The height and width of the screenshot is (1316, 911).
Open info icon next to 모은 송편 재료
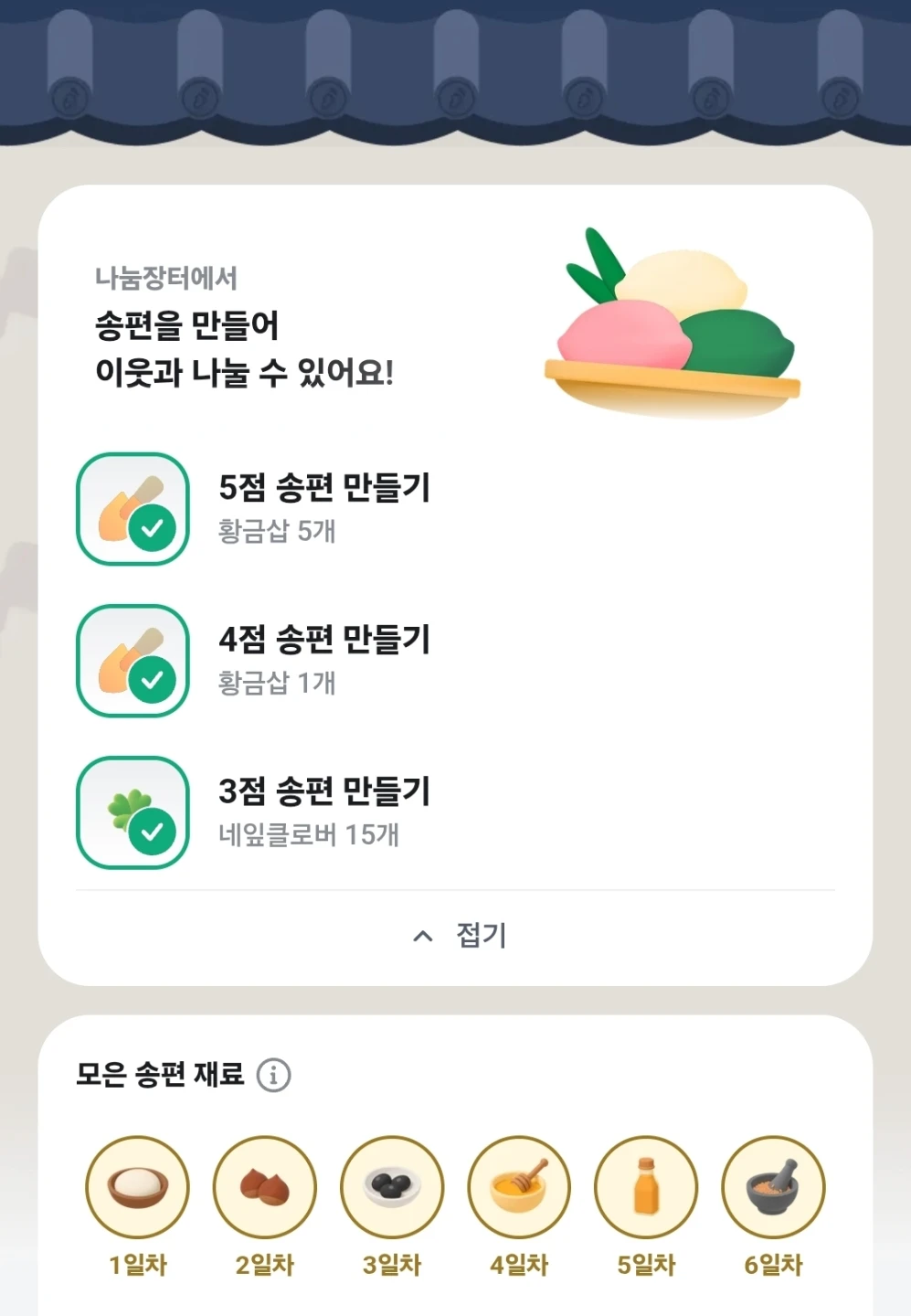click(274, 1075)
